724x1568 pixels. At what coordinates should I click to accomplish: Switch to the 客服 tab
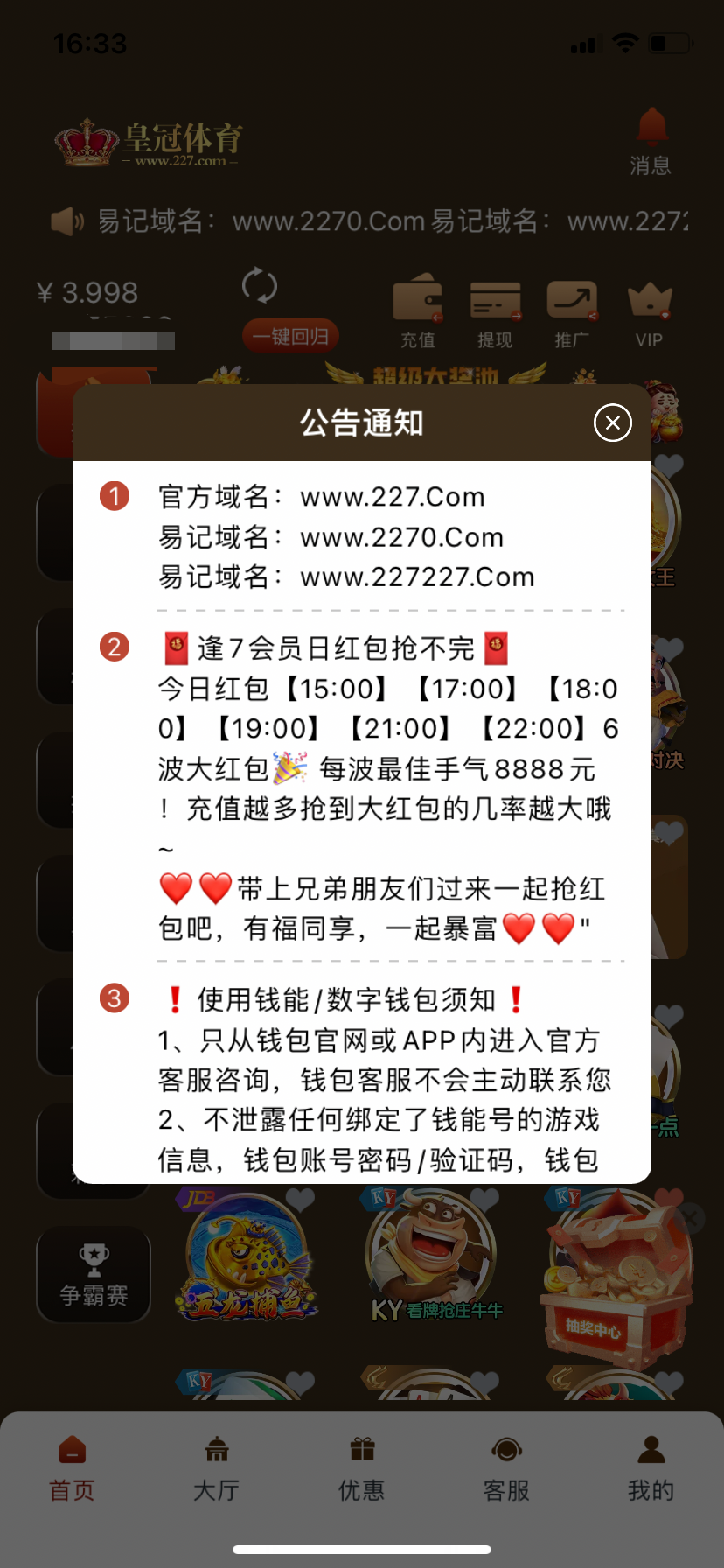tap(506, 1469)
